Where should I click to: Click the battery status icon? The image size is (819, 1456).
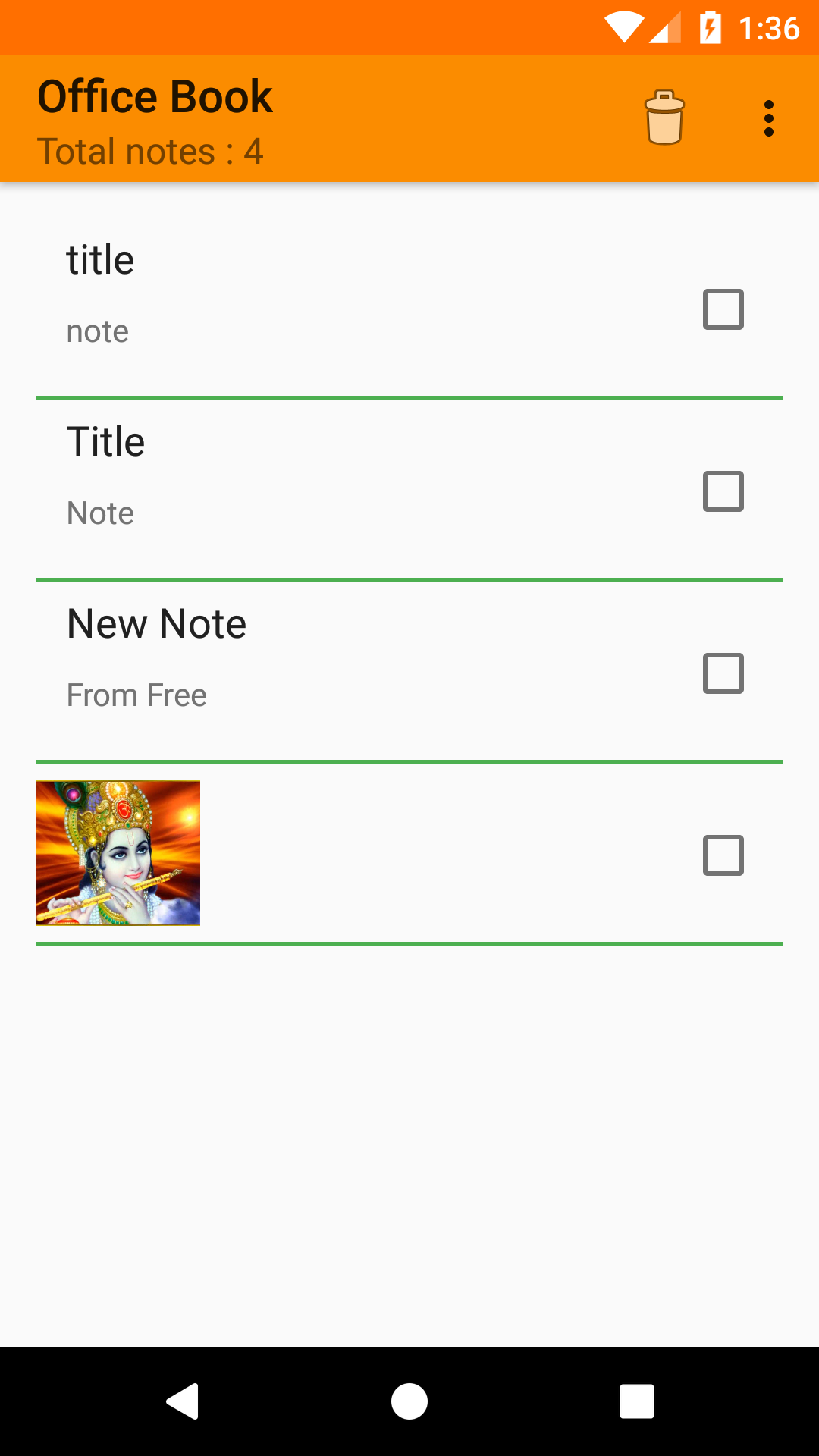point(709,27)
